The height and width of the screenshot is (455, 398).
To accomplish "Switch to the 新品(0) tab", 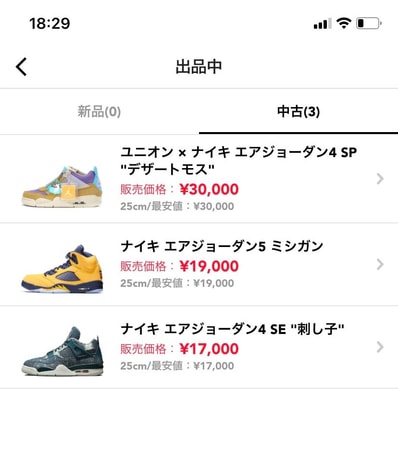I will coord(99,111).
